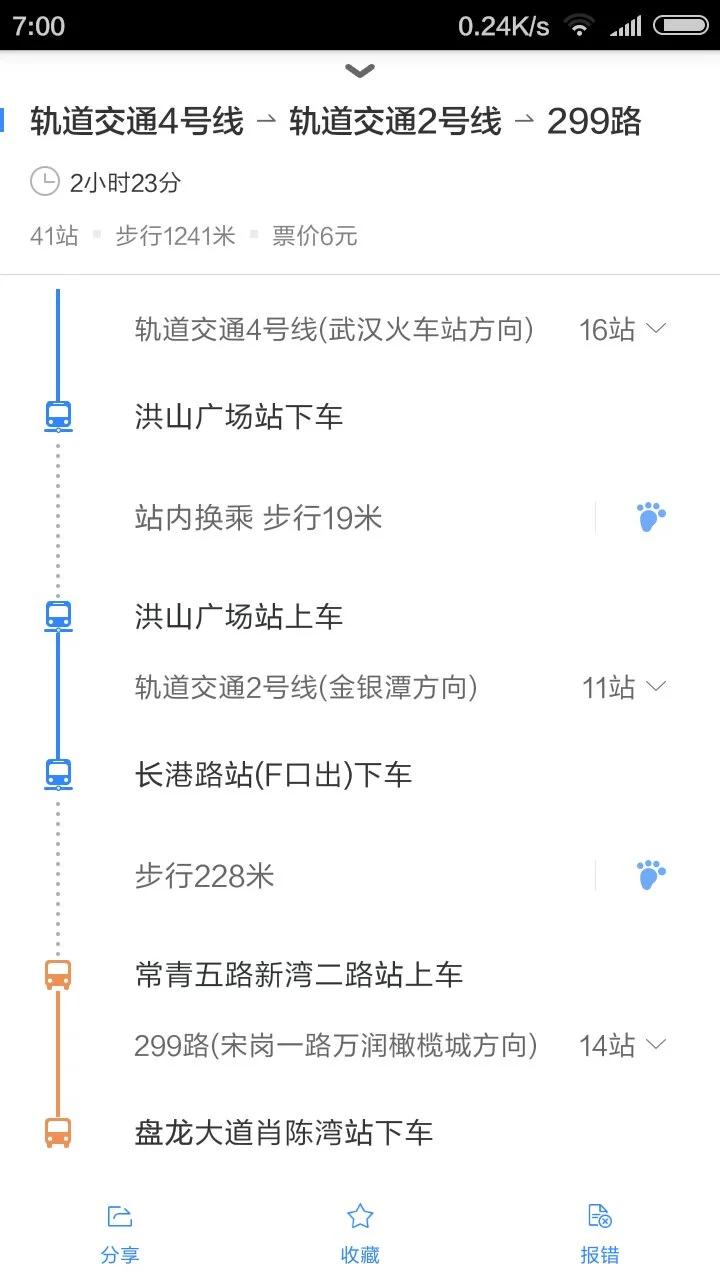Tap the 票价6元 fare text
Image resolution: width=720 pixels, height=1280 pixels.
click(313, 236)
